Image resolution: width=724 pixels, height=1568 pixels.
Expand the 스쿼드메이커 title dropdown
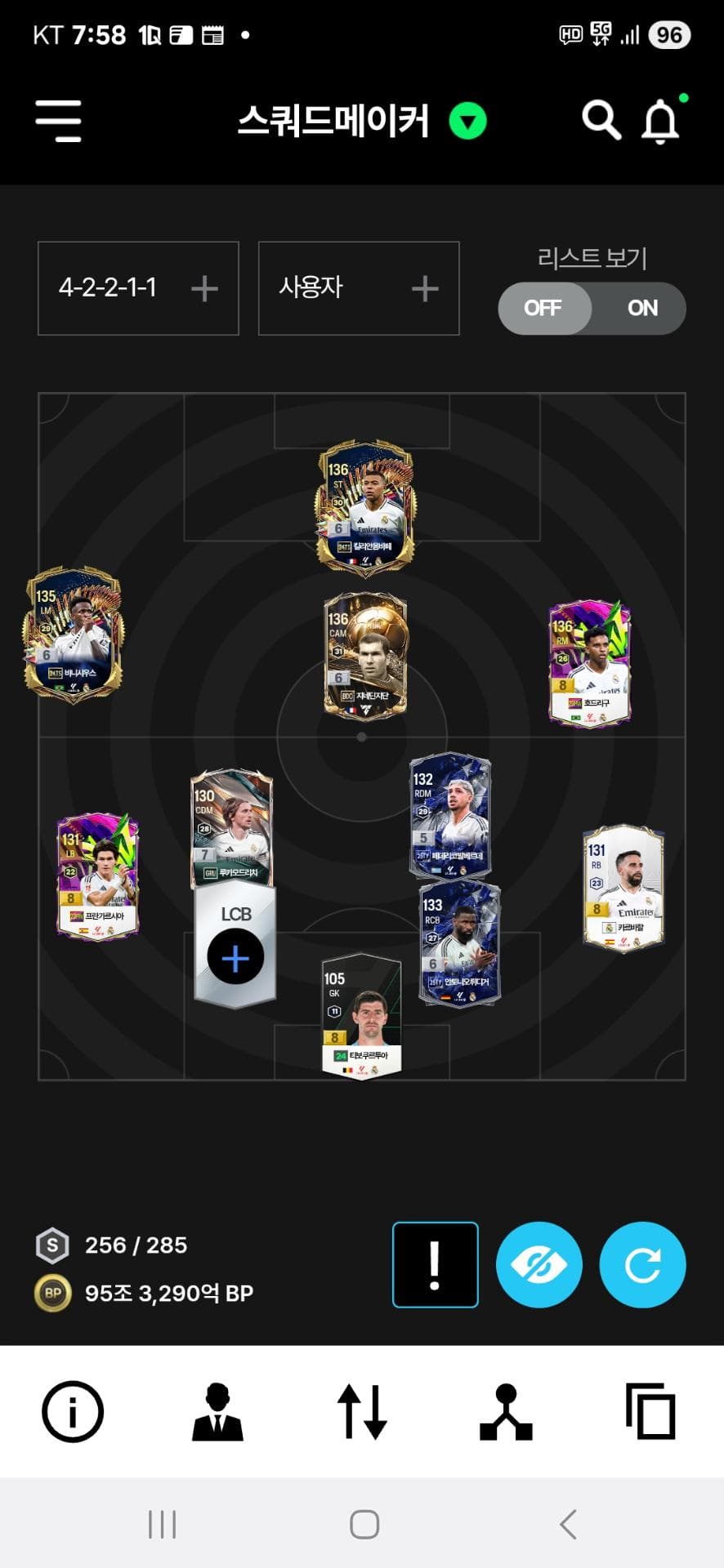pos(467,122)
